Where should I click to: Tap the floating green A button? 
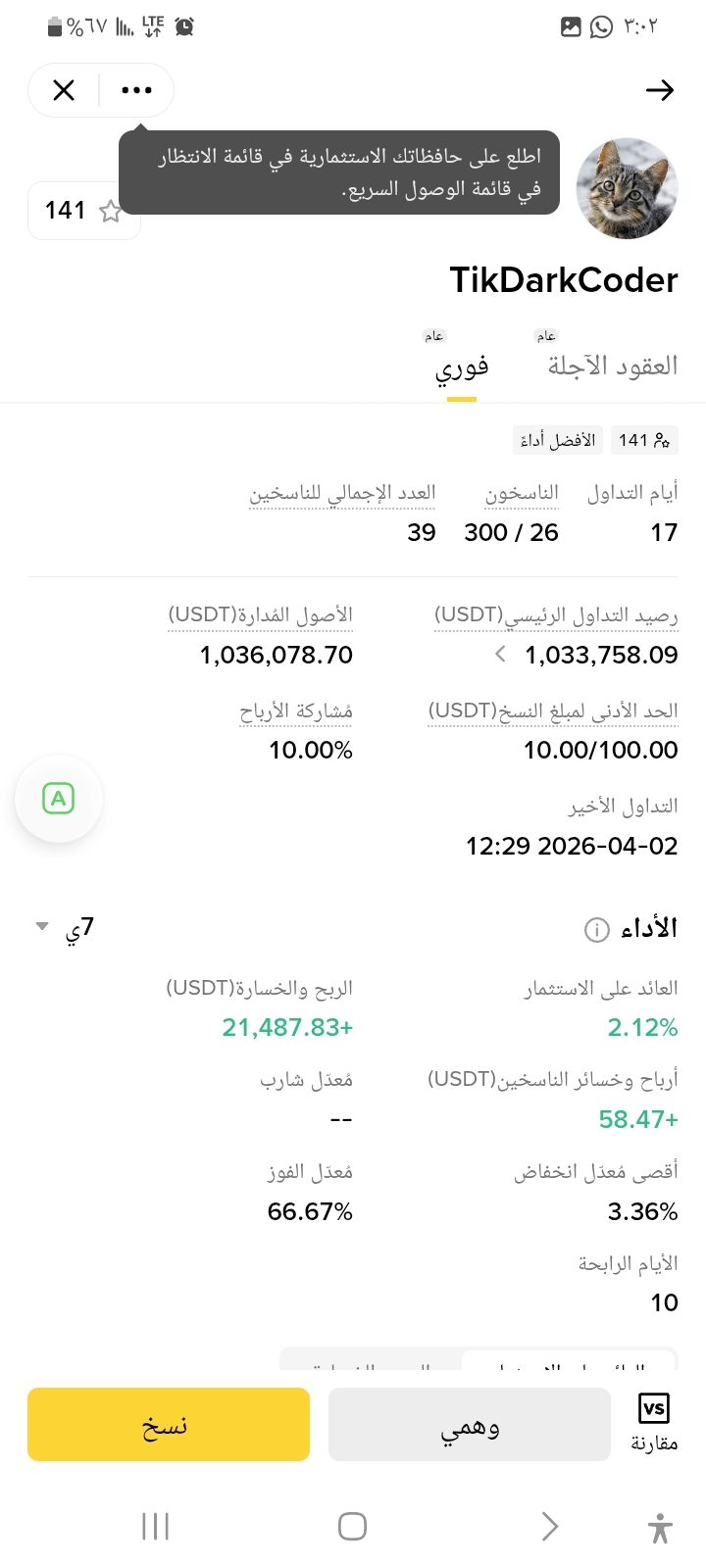coord(59,799)
